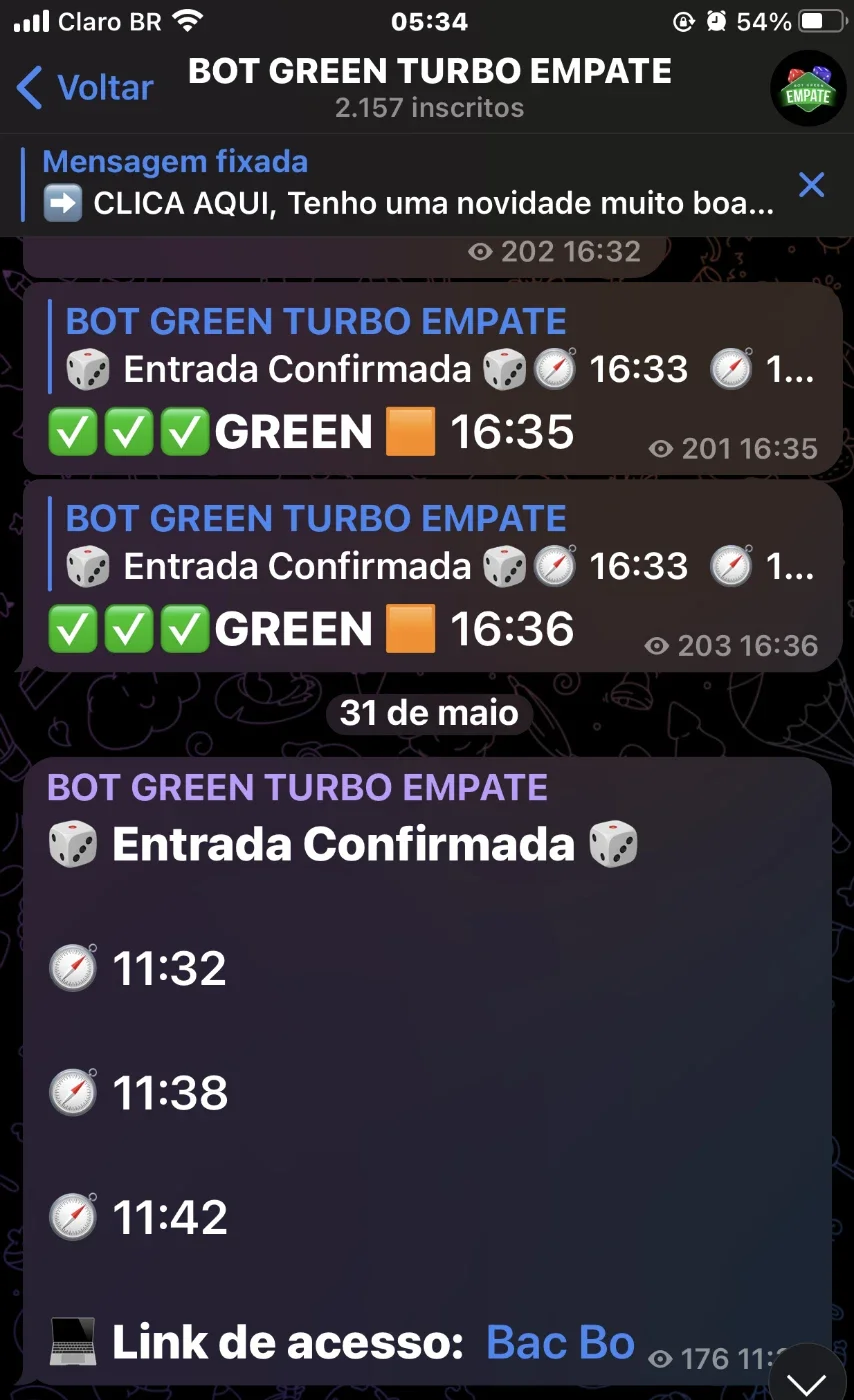854x1400 pixels.
Task: Open the Bac Bo access link
Action: tap(560, 1343)
